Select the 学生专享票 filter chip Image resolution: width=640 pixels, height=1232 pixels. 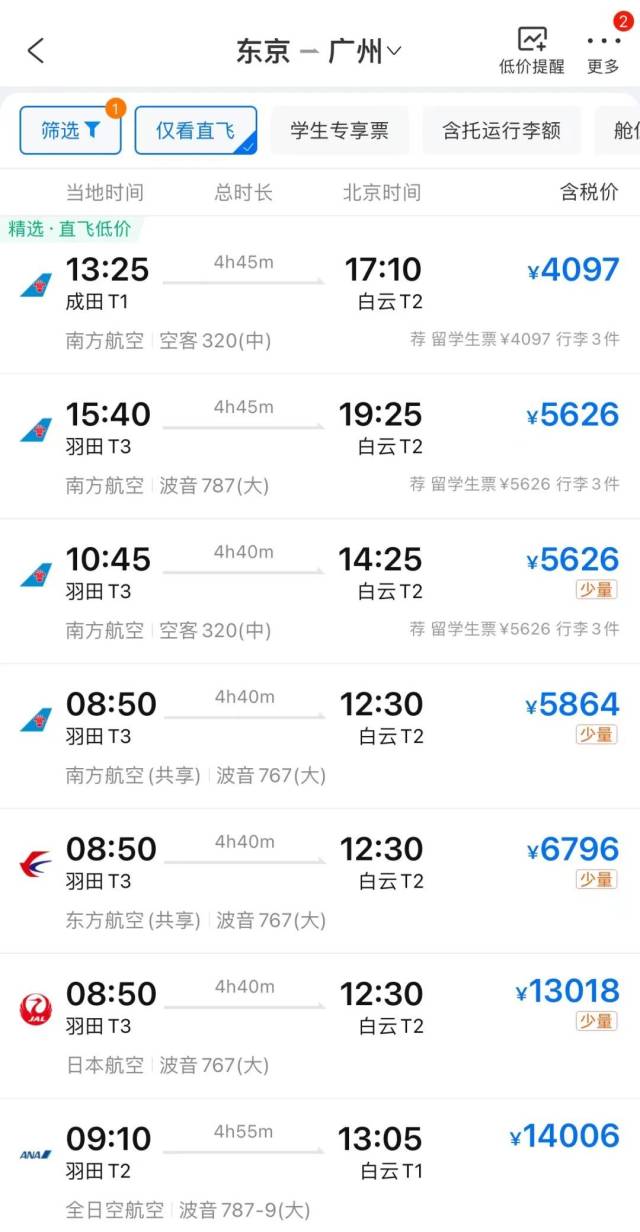coord(340,130)
